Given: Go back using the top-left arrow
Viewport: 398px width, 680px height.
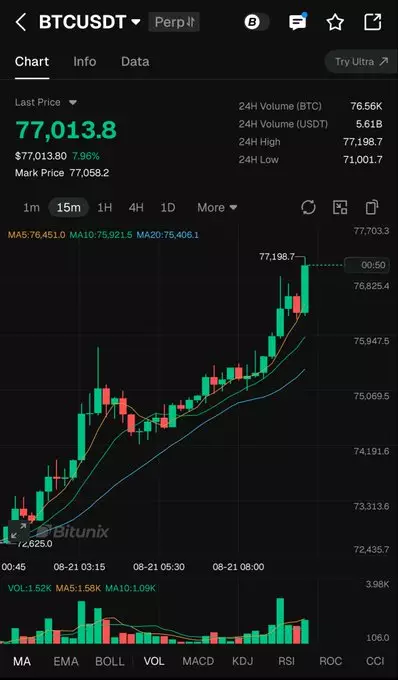Looking at the screenshot, I should pyautogui.click(x=21, y=22).
